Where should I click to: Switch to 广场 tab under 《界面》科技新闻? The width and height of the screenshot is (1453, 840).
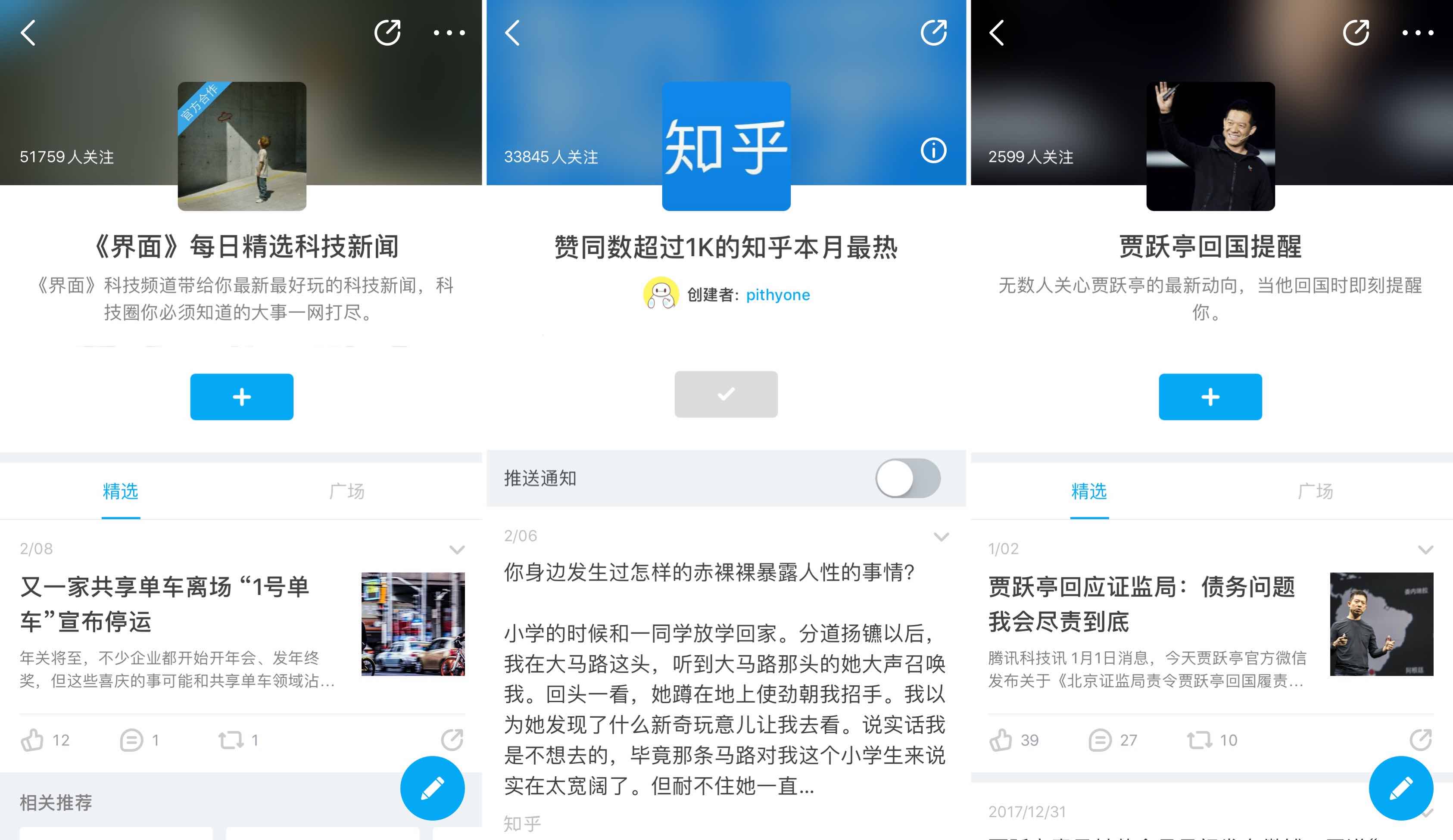tap(346, 491)
